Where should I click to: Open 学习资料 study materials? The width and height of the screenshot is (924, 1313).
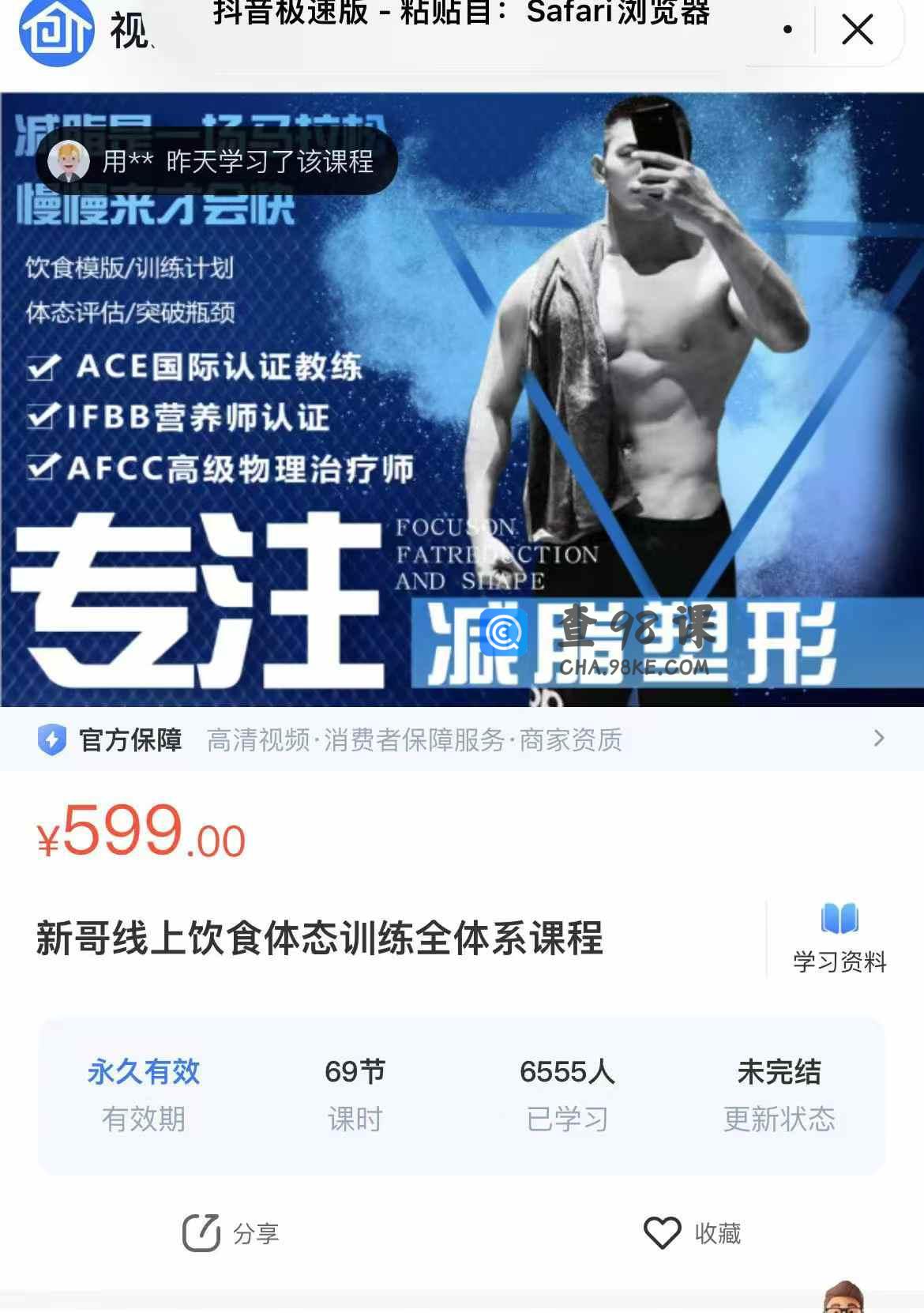click(x=839, y=939)
